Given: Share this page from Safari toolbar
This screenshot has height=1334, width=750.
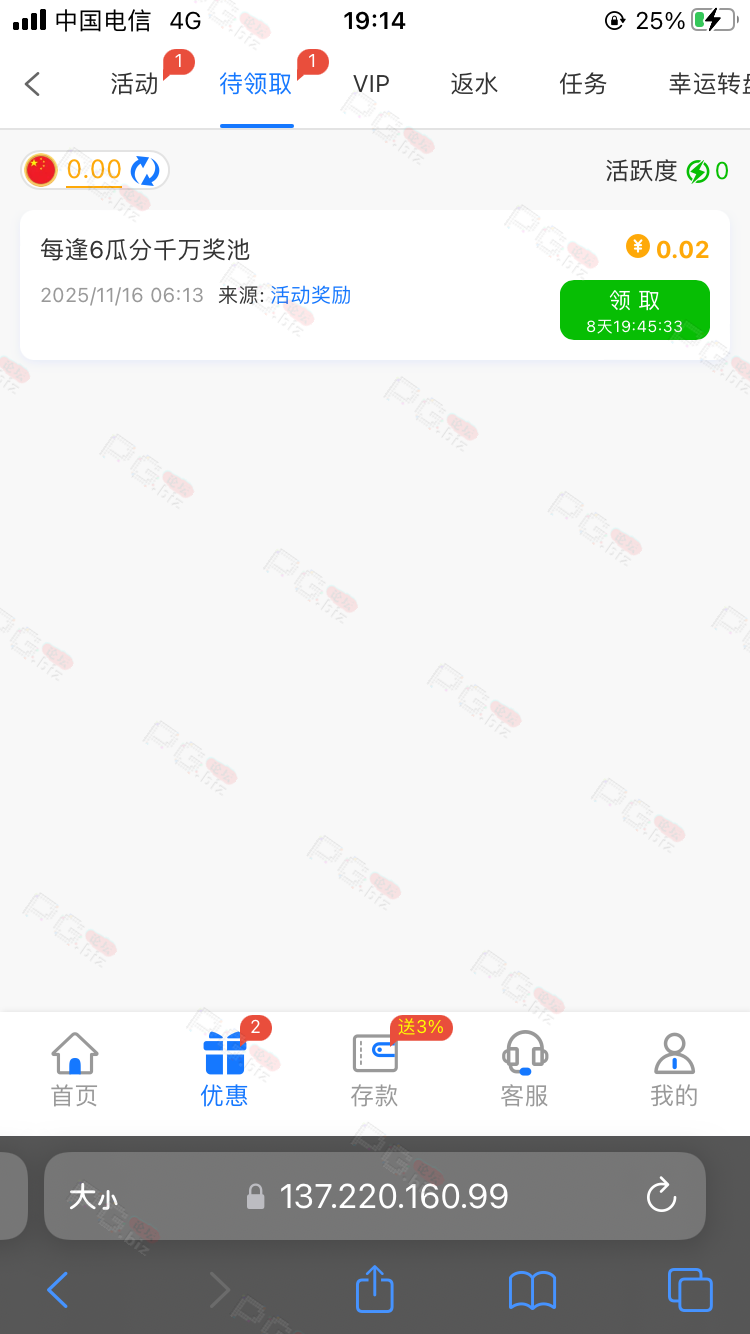Looking at the screenshot, I should click(x=375, y=1290).
